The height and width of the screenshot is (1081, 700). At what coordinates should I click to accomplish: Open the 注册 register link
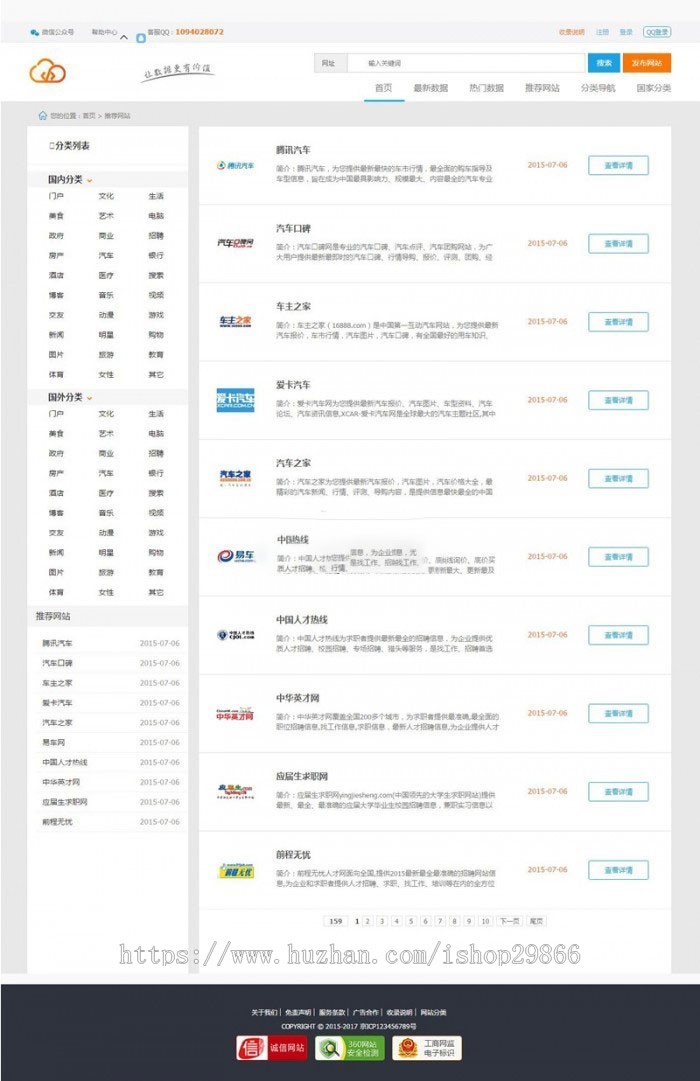pyautogui.click(x=603, y=32)
